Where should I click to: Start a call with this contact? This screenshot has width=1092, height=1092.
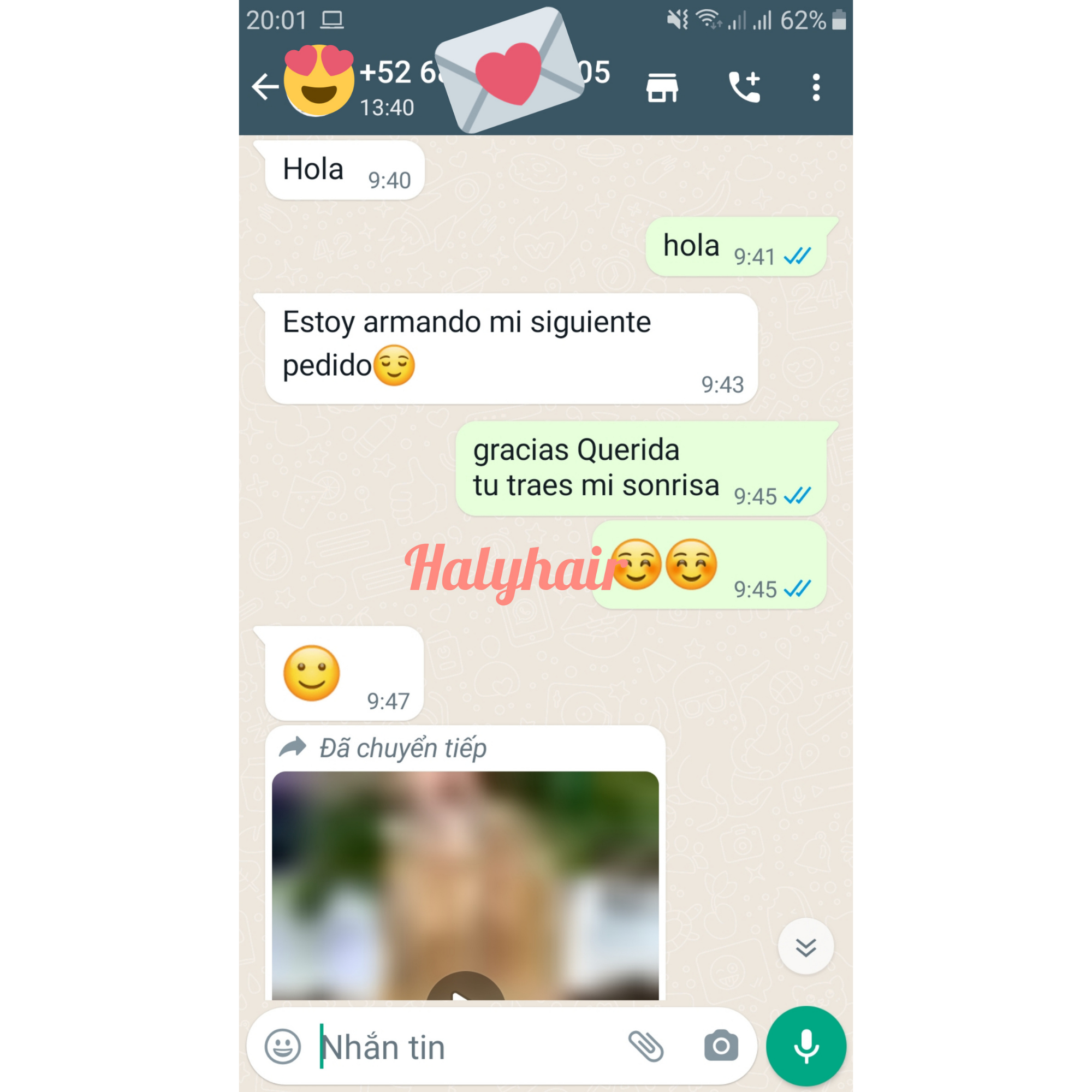point(744,87)
